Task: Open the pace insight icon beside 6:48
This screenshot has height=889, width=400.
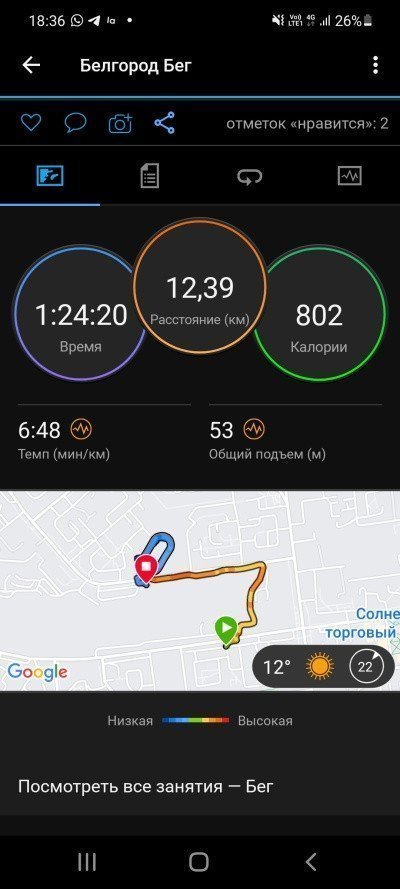Action: point(81,430)
